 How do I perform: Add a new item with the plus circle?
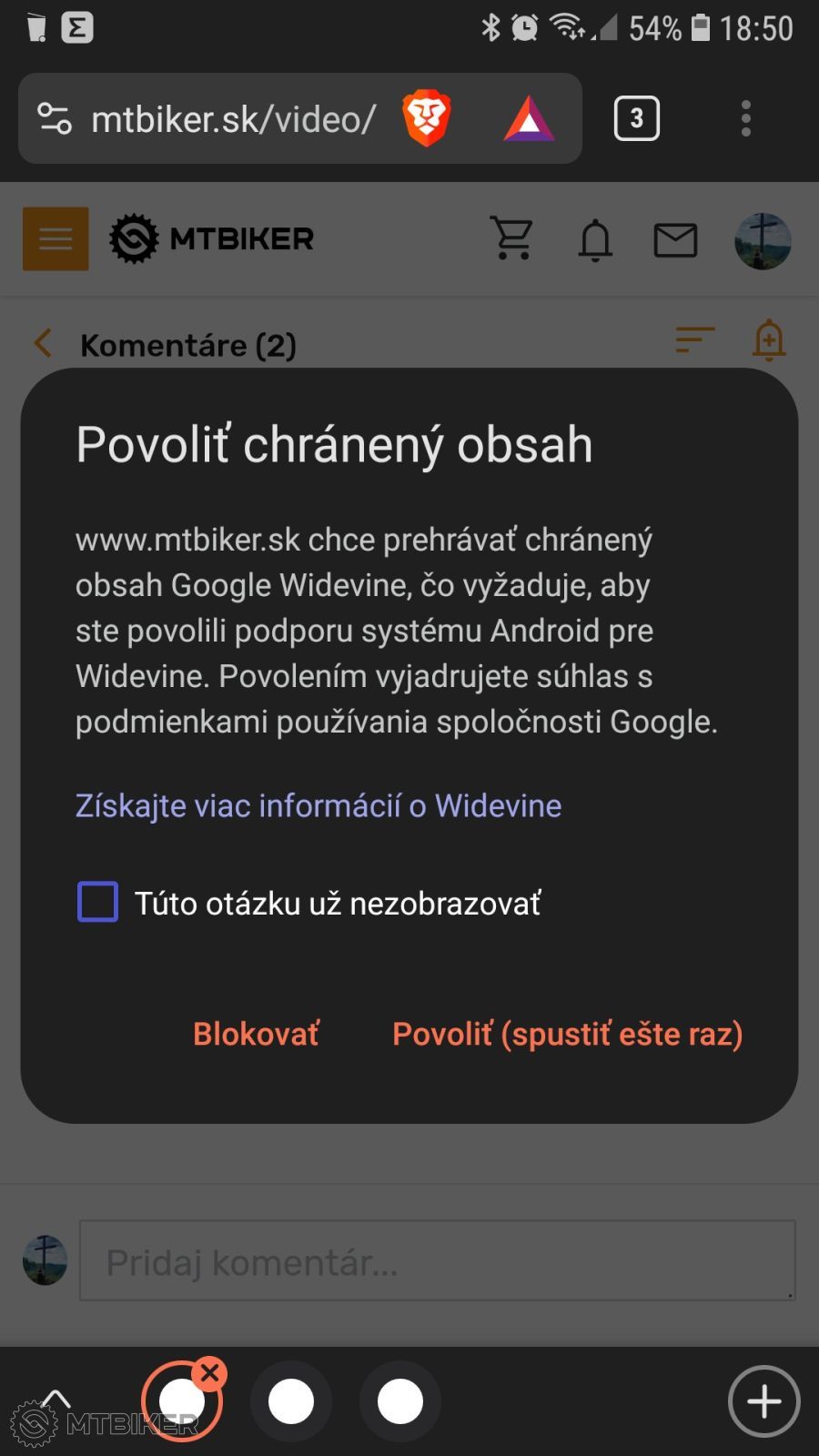coord(763,1401)
